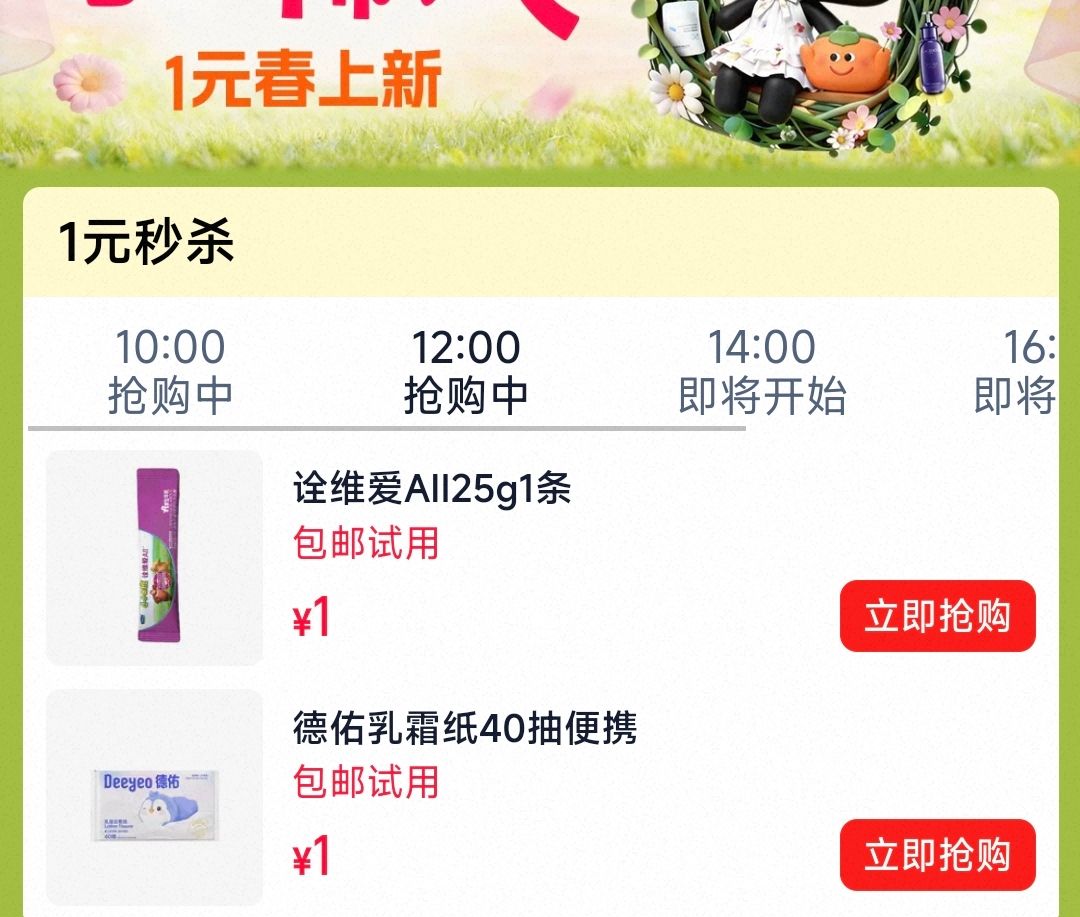Select the 12:00 flash sale slot
Screen dimensions: 1080x917
point(466,372)
